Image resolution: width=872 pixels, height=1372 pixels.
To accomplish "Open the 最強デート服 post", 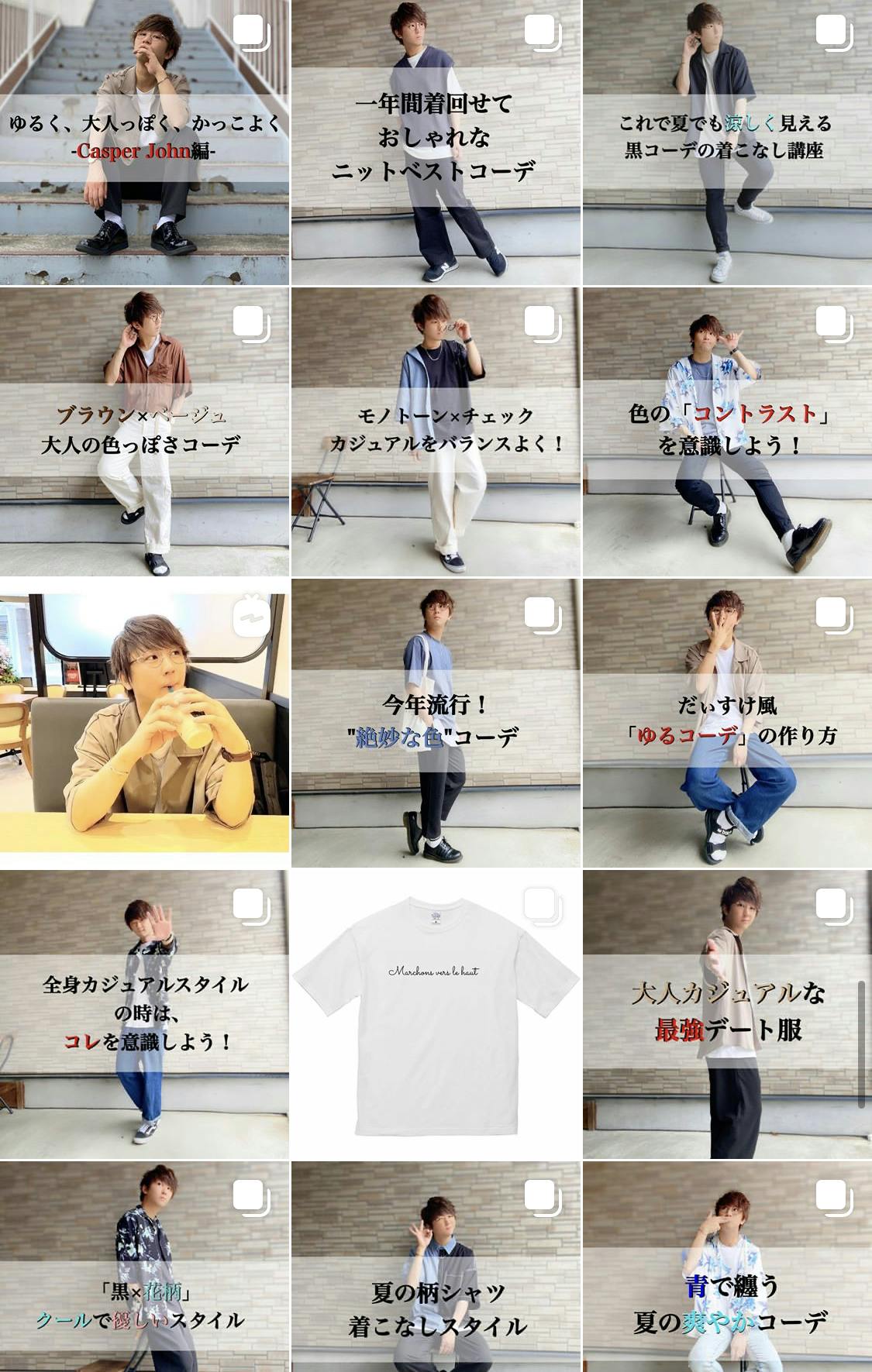I will pyautogui.click(x=727, y=1014).
